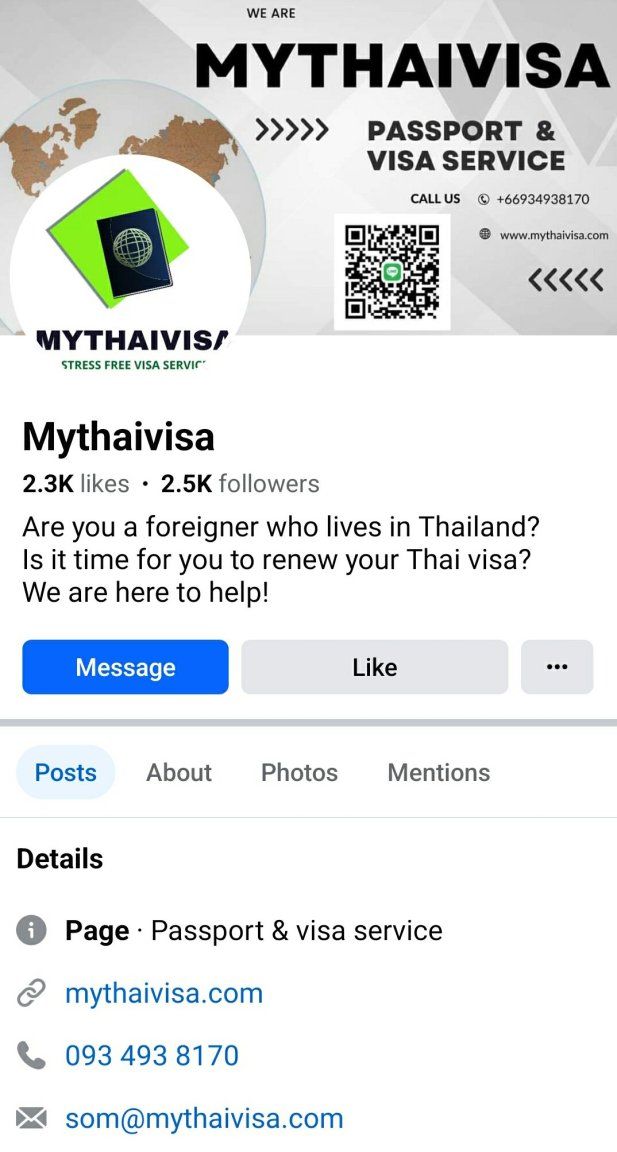The width and height of the screenshot is (617, 1152).
Task: Email som@mythaivisa.com
Action: point(204,1118)
